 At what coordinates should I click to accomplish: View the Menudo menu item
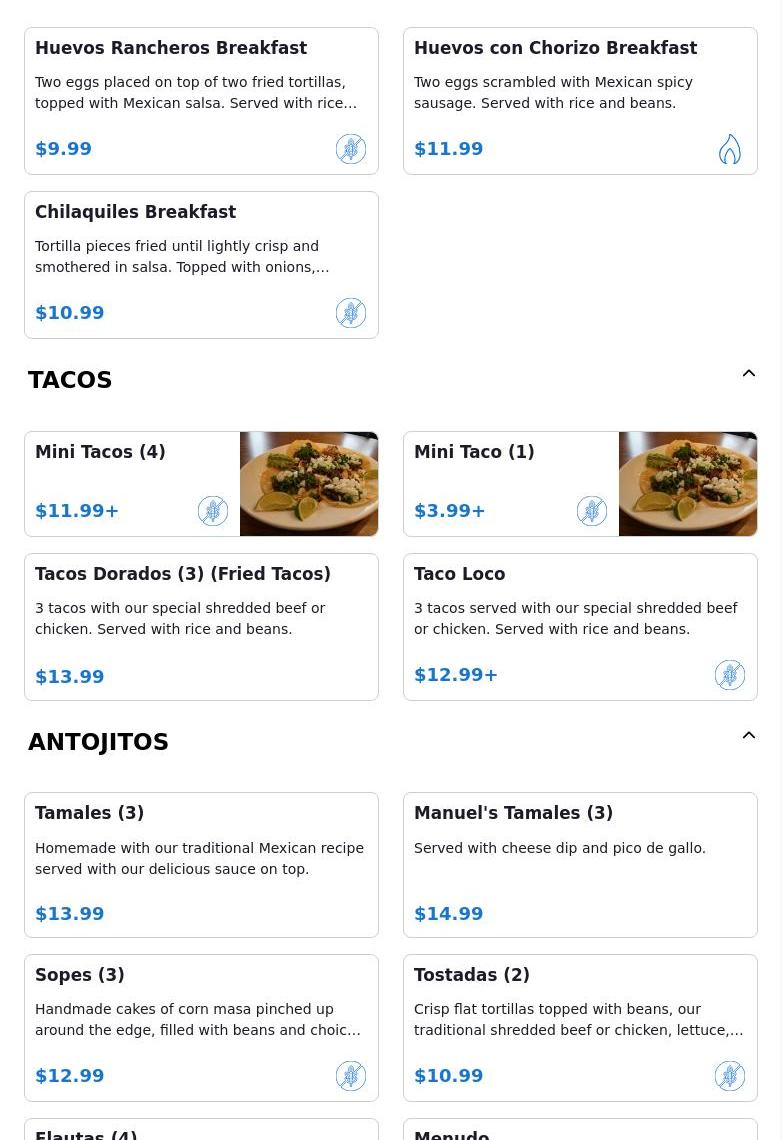(580, 1131)
